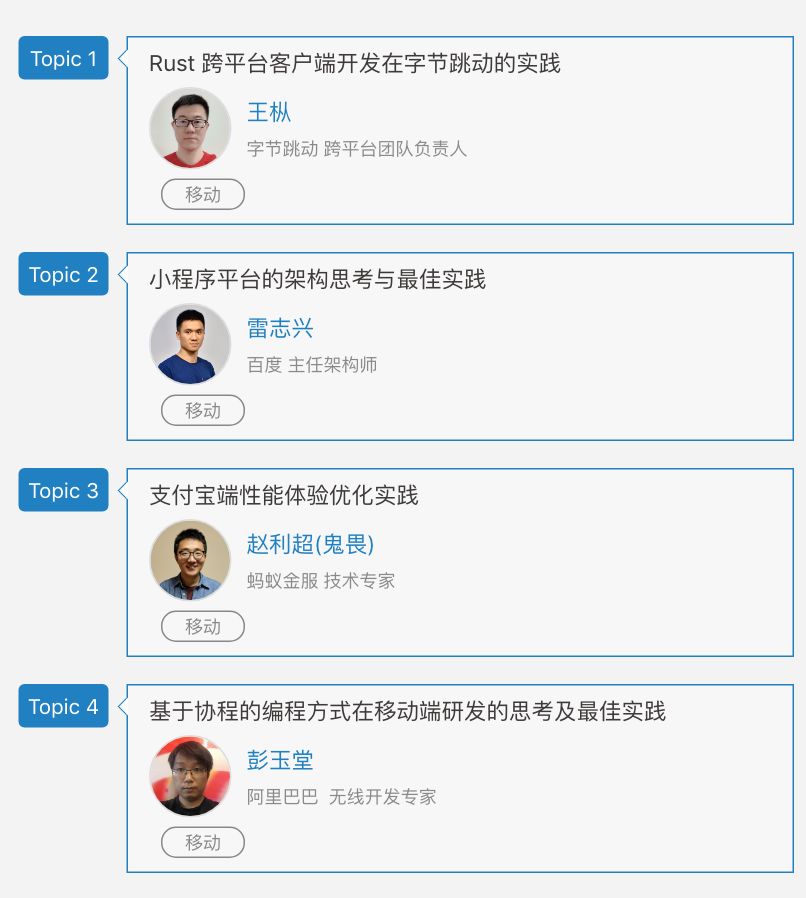
Task: Tap the 移动 tag under 赵利超
Action: (x=203, y=627)
